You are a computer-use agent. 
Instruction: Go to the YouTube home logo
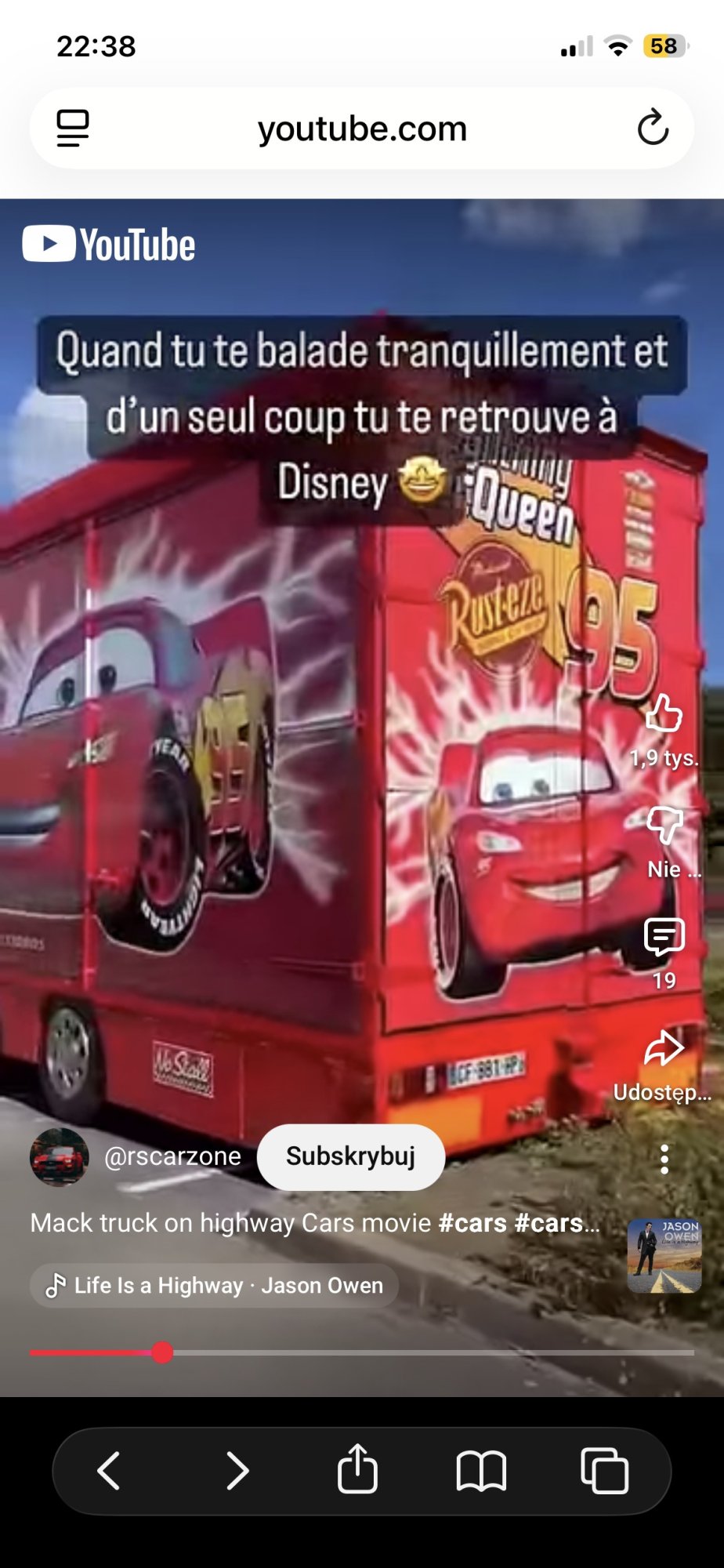pyautogui.click(x=109, y=245)
